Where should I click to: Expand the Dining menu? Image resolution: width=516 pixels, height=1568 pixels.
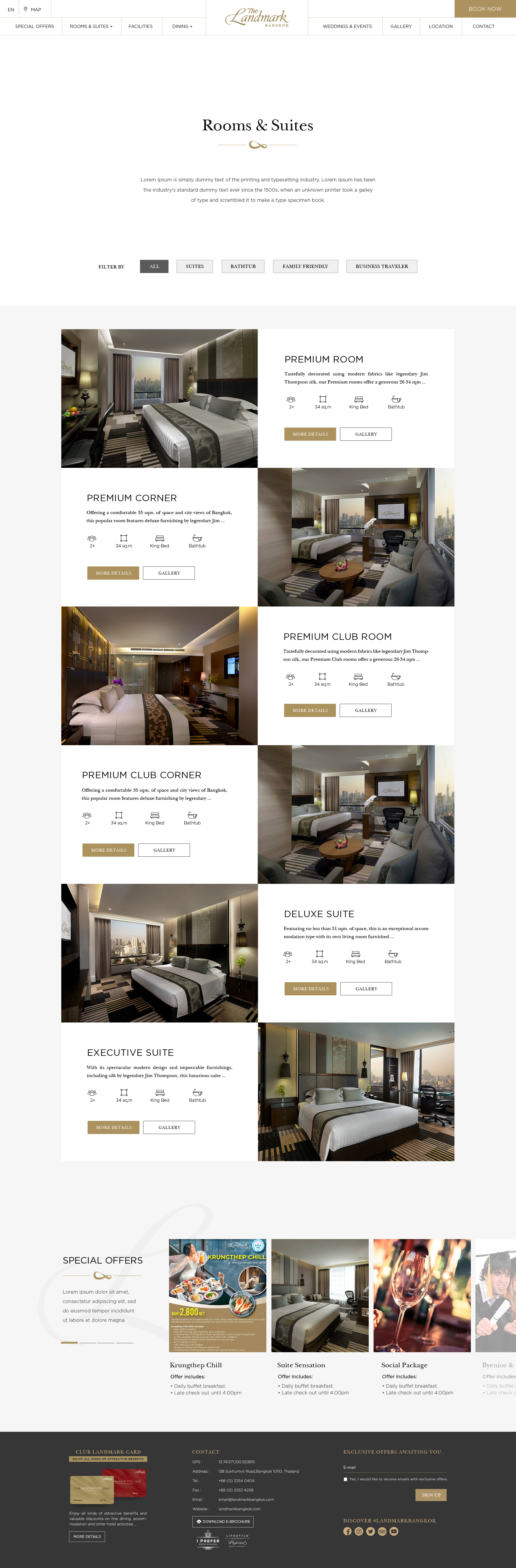(182, 26)
